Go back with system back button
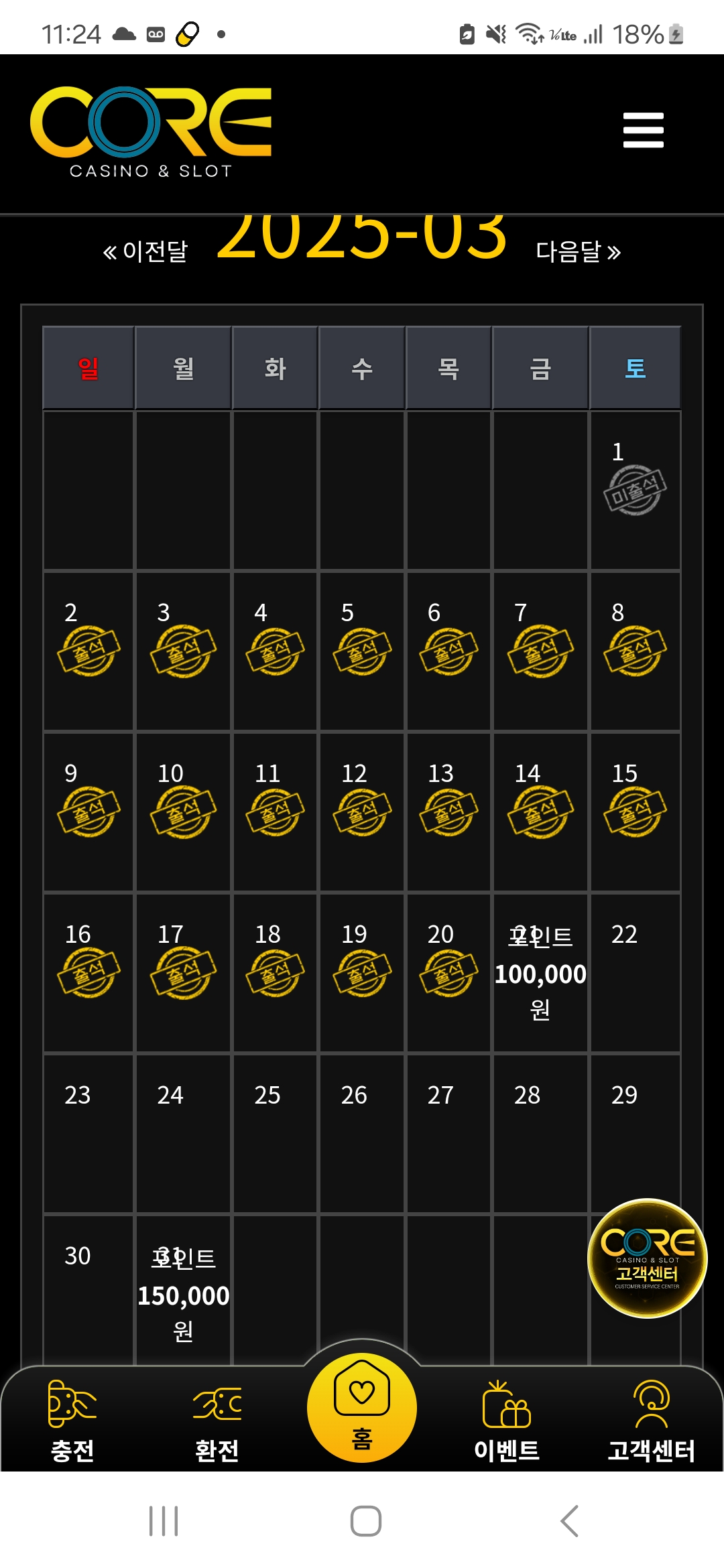 point(569,1520)
